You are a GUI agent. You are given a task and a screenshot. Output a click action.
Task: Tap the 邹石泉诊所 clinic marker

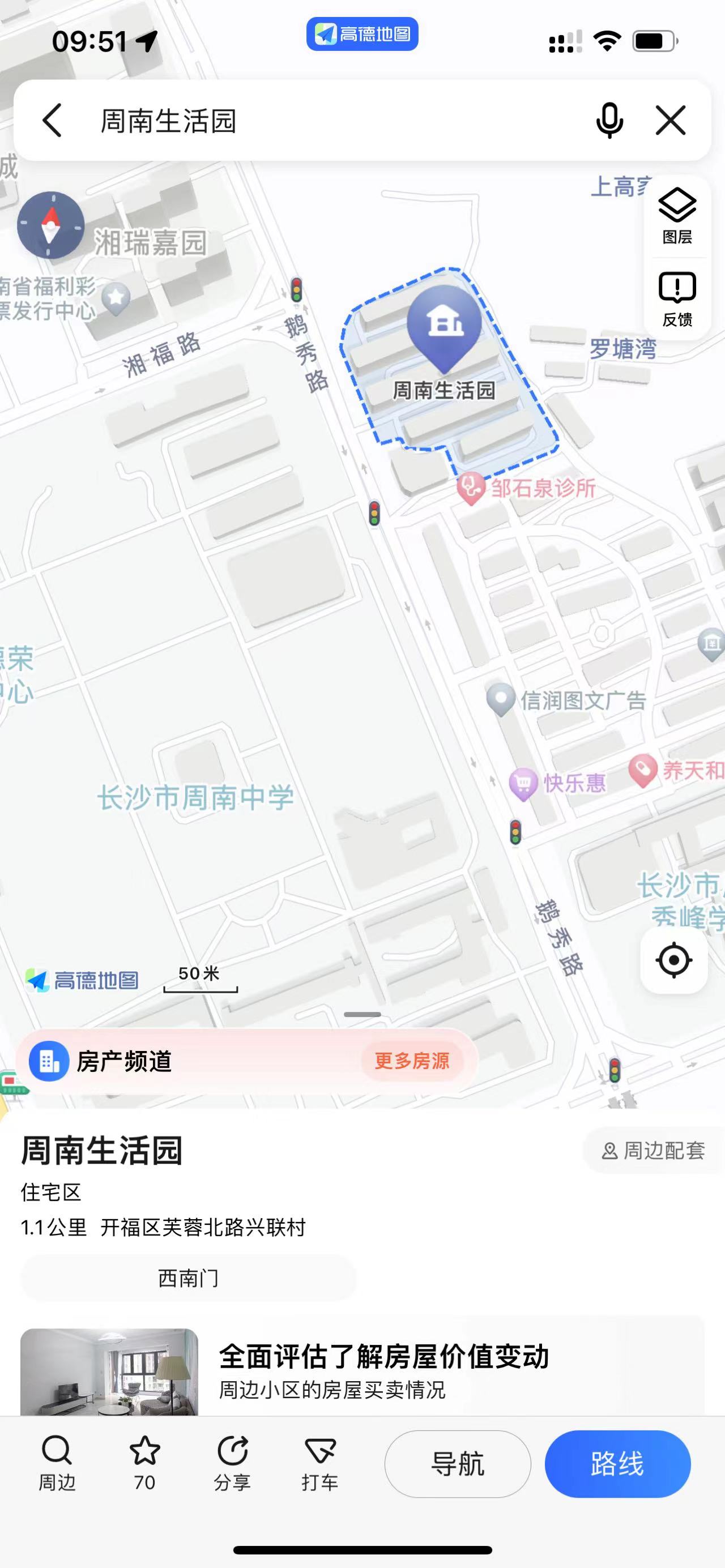pos(470,488)
